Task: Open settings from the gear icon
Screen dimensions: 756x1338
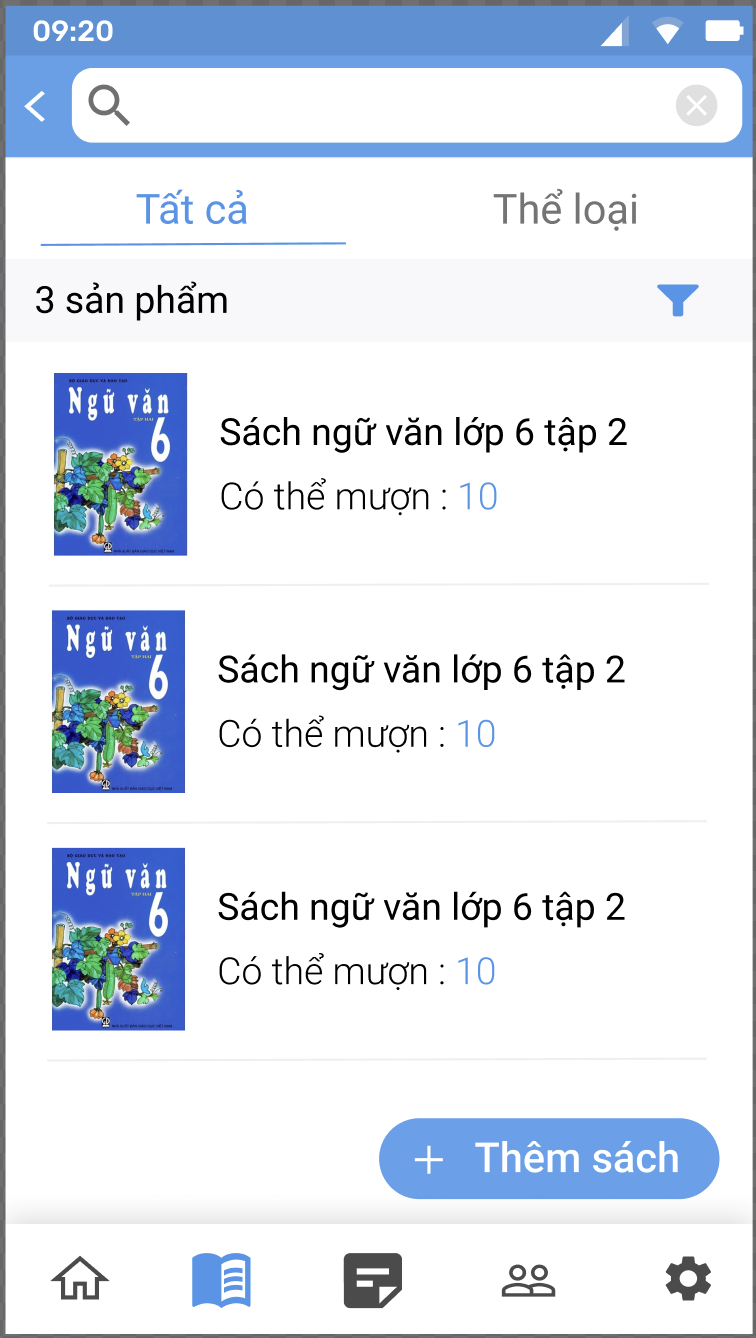Action: coord(688,1279)
